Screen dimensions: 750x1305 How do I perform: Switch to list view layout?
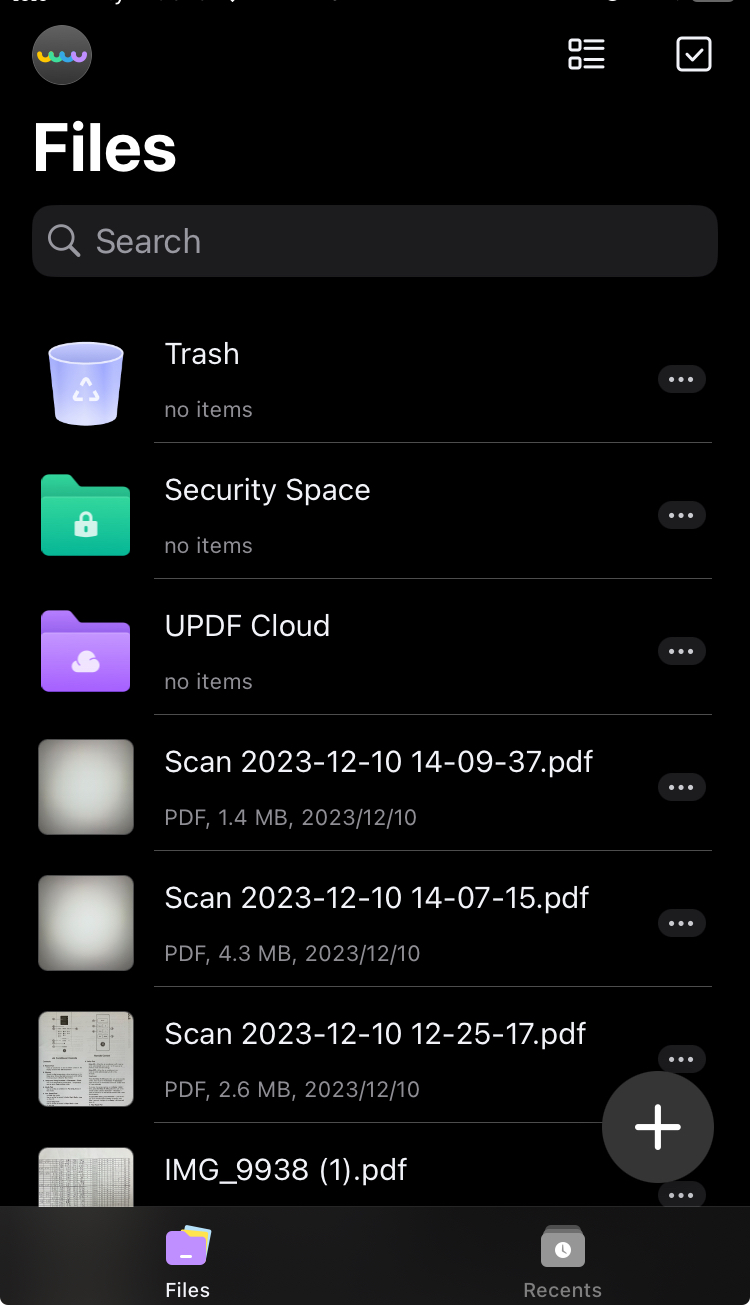click(x=586, y=54)
